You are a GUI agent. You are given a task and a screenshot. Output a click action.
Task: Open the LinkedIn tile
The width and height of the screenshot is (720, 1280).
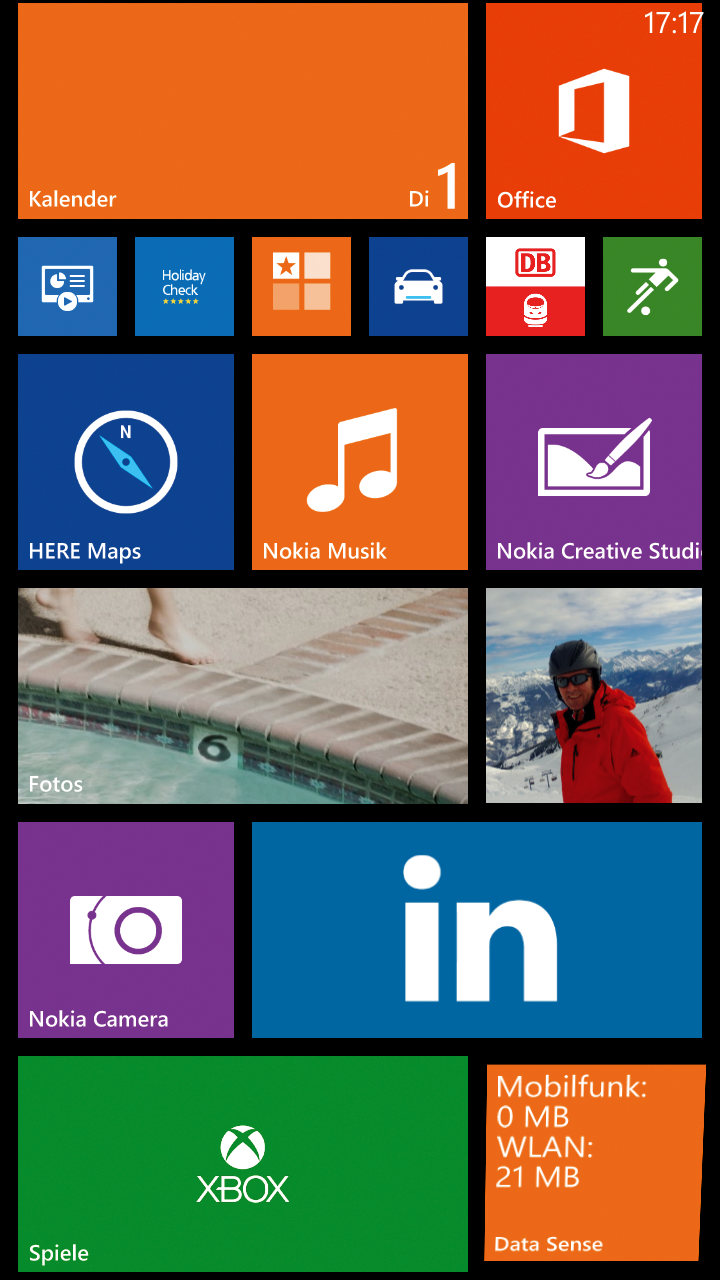[x=477, y=930]
